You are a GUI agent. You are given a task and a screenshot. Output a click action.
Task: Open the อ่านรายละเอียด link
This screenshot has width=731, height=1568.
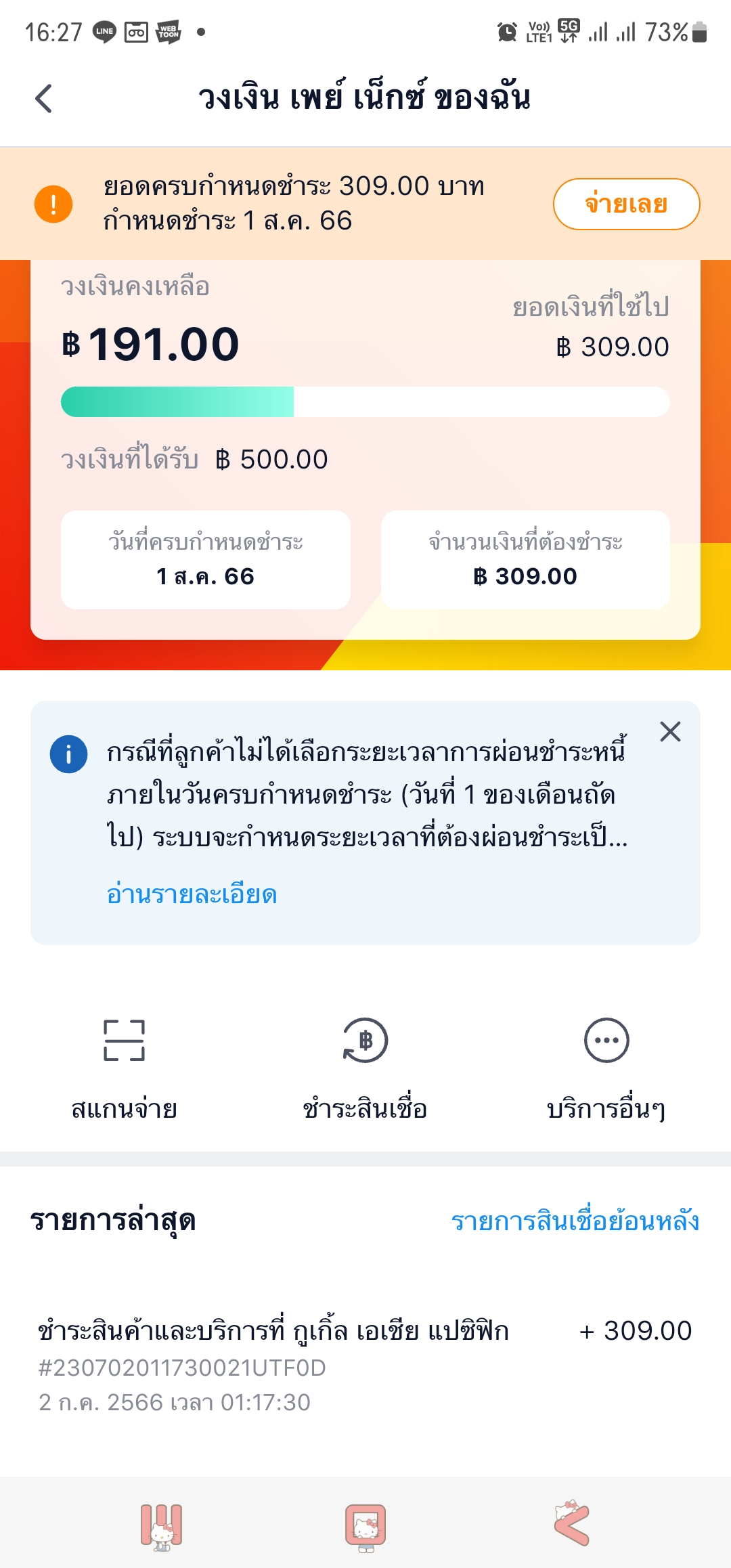[x=192, y=894]
